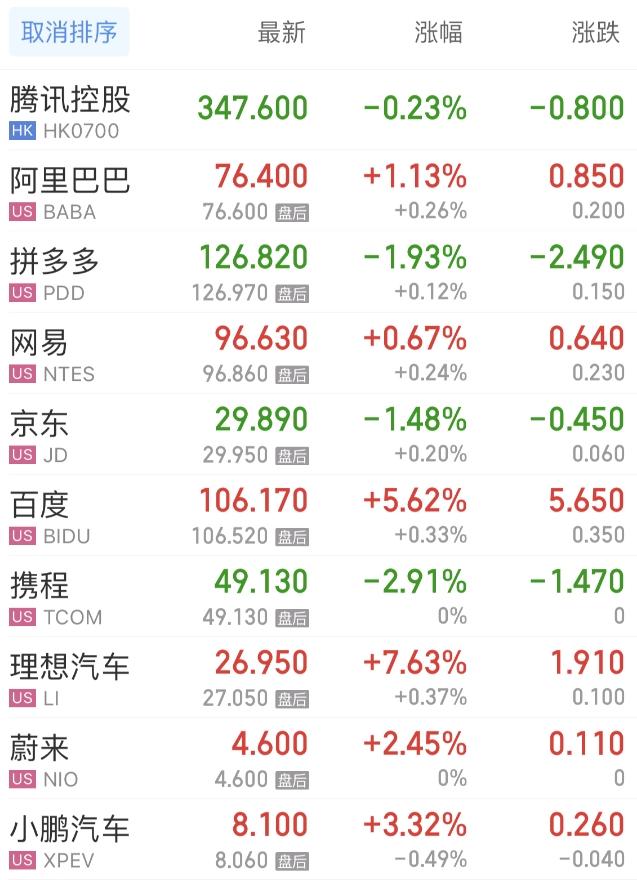Sort stocks by 涨跌 column

pos(595,33)
